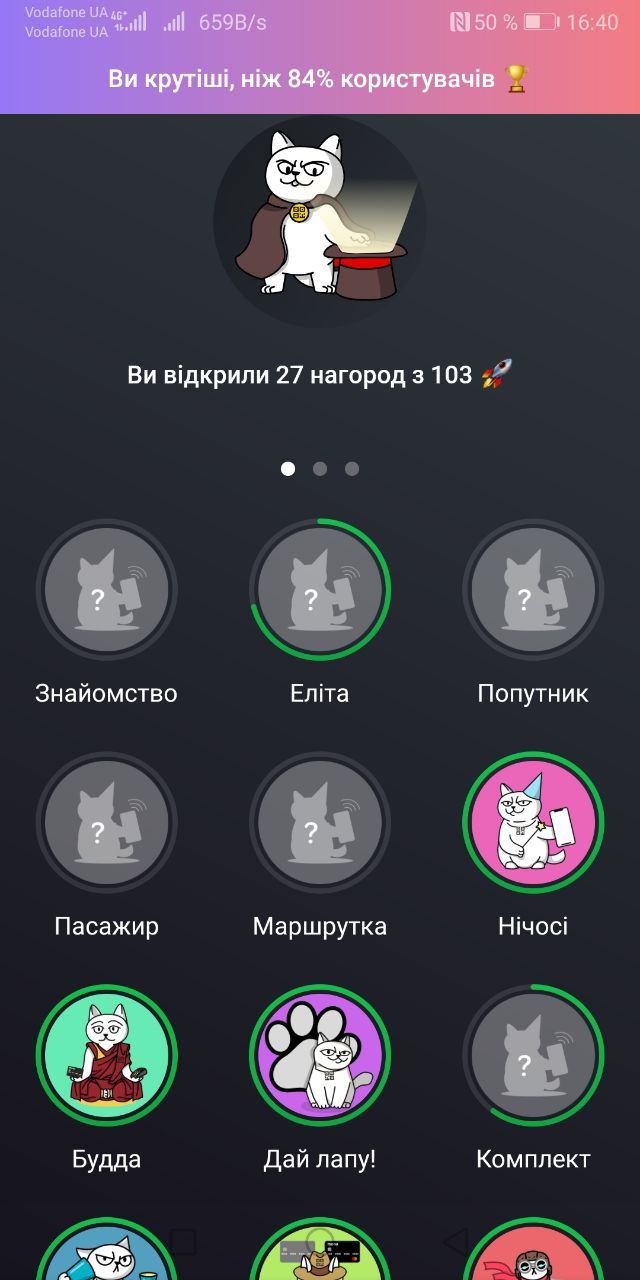
Task: View the Еліта award progress
Action: (x=320, y=590)
